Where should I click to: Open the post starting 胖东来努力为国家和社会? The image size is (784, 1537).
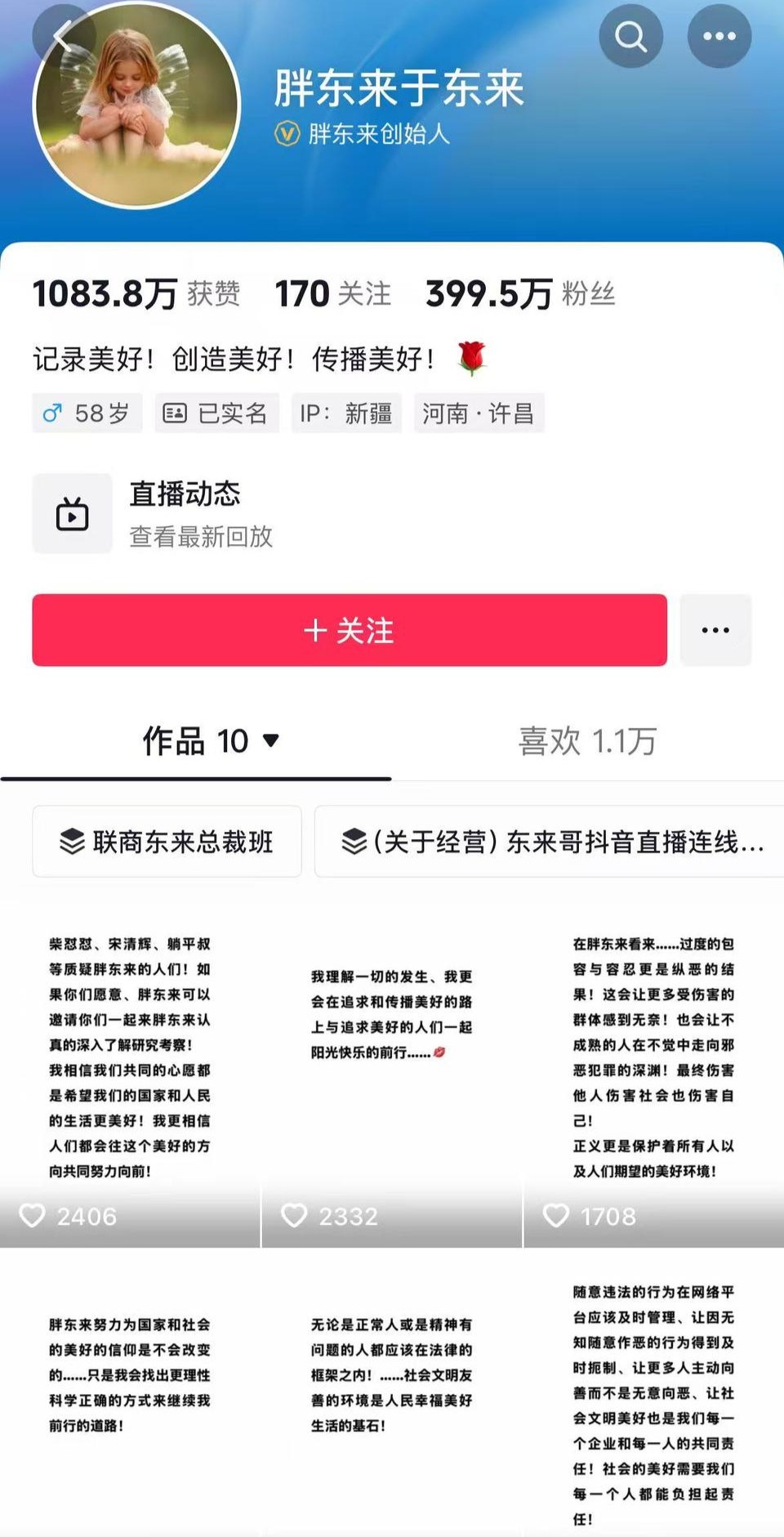[x=130, y=1389]
